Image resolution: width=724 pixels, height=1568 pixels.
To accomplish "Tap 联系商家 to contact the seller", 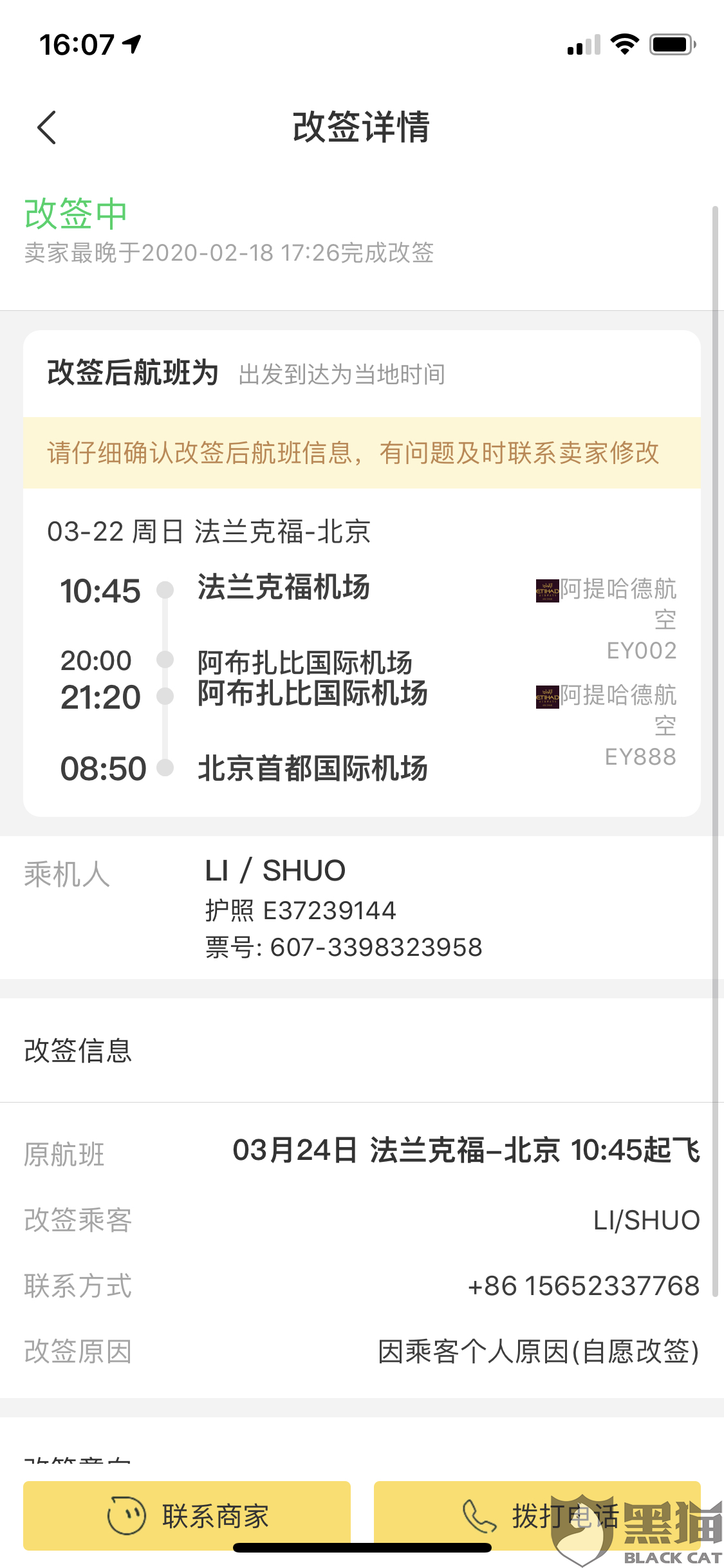I will click(x=187, y=1515).
